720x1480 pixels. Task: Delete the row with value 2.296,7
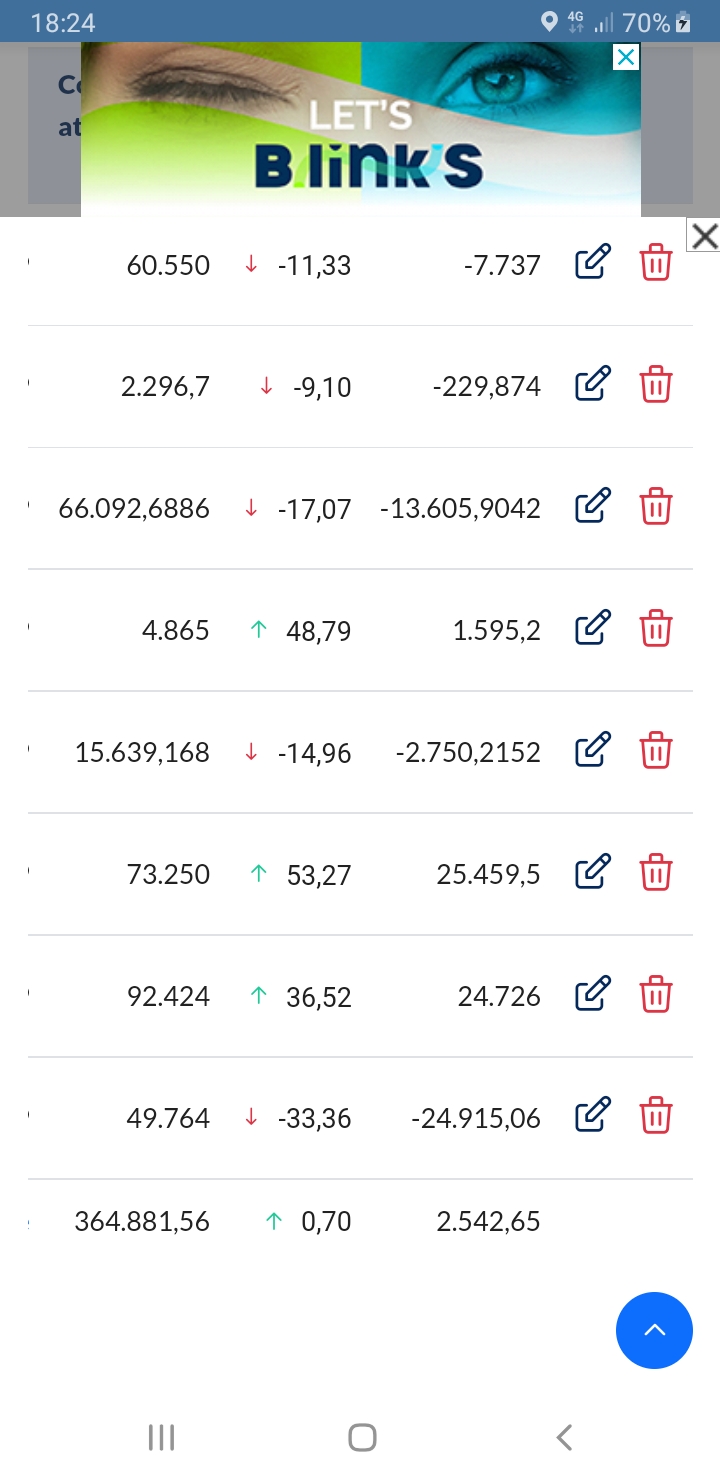click(x=656, y=385)
